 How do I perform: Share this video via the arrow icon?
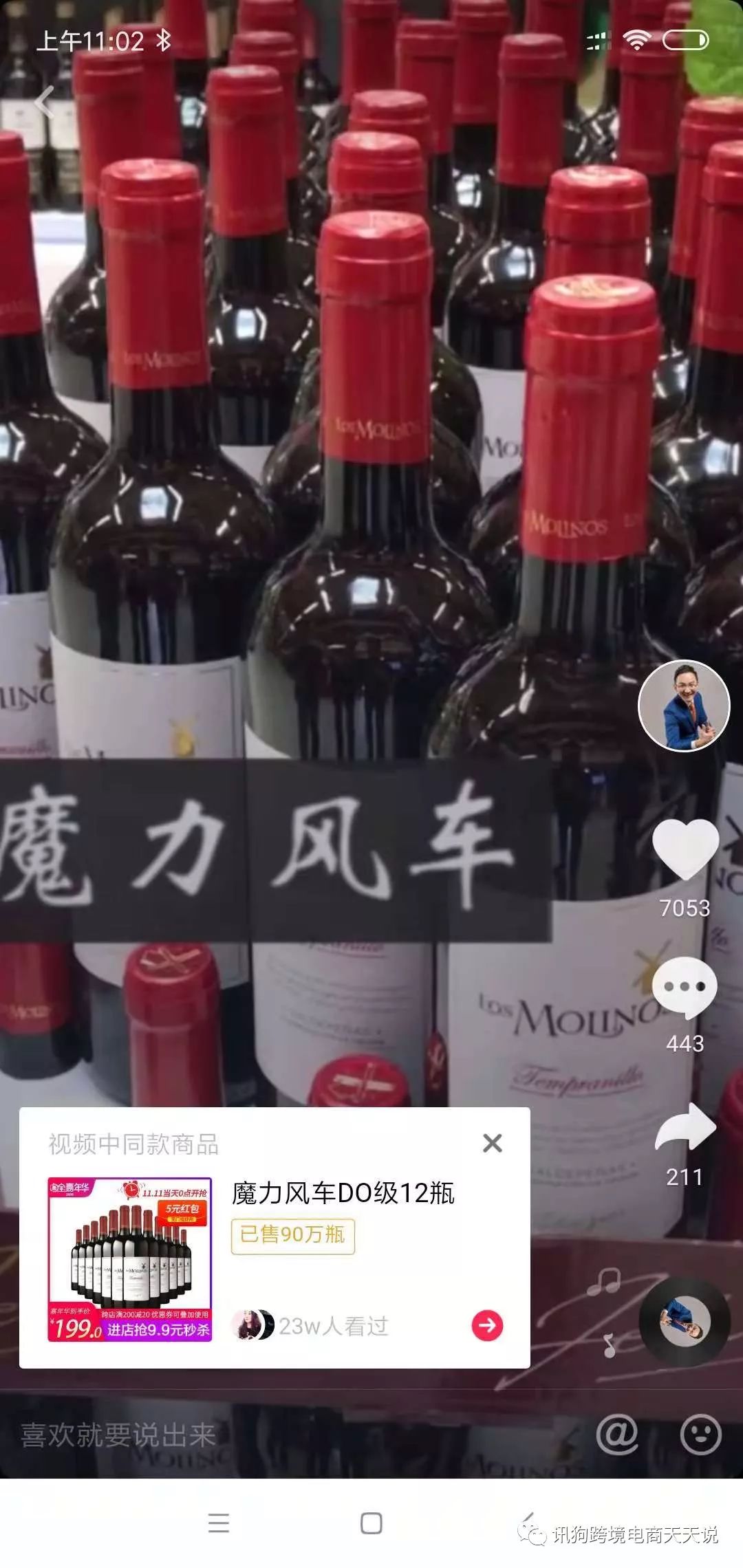tap(685, 1128)
